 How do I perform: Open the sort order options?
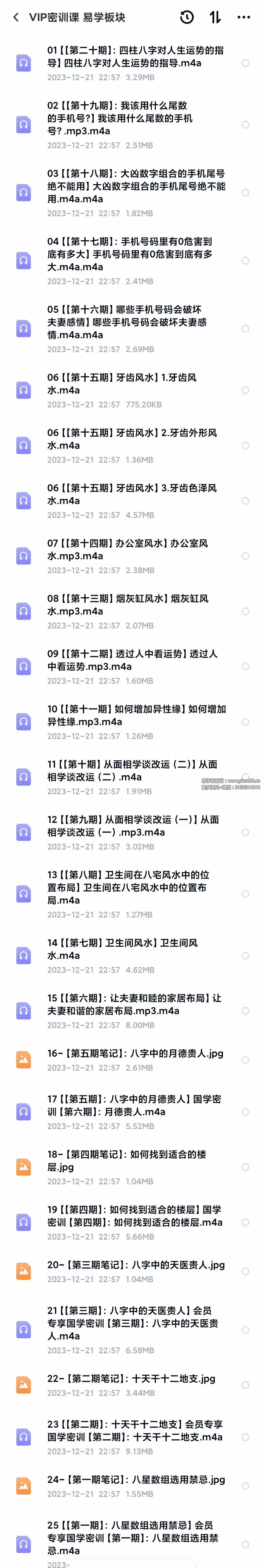pos(215,17)
